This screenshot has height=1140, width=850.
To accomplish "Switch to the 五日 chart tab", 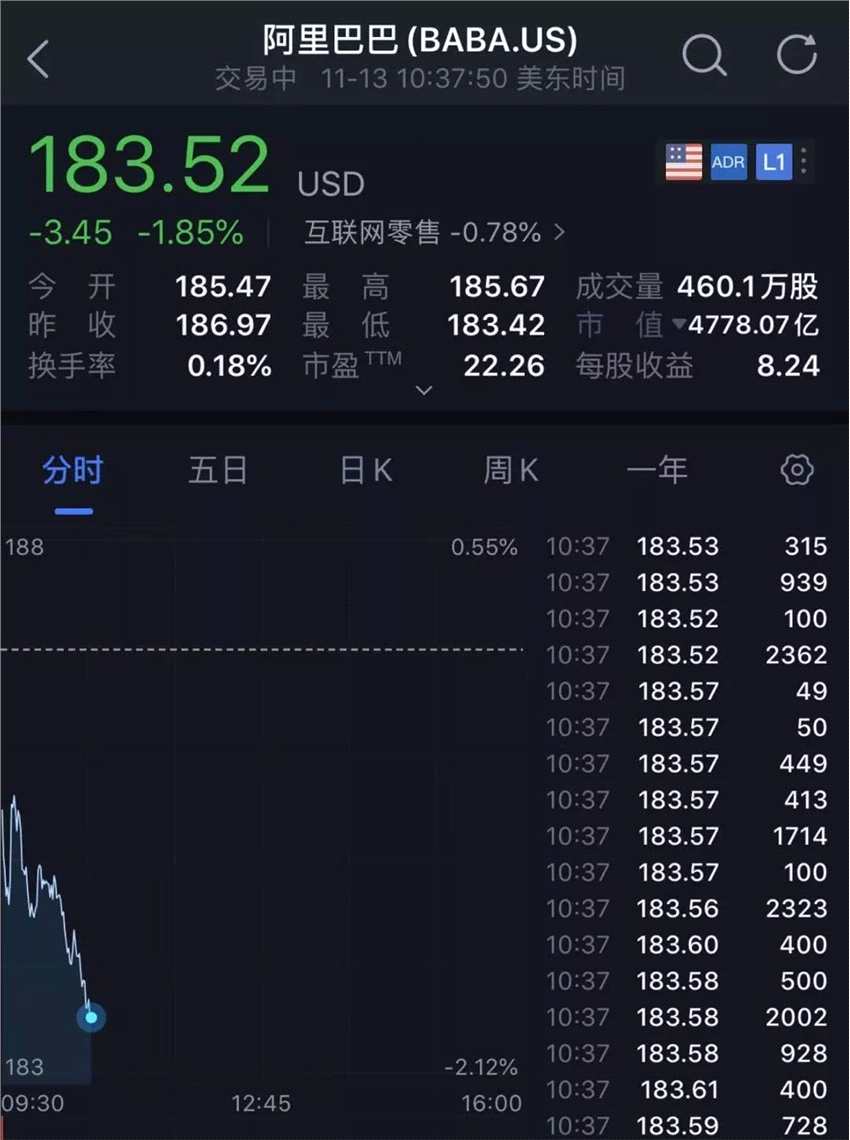I will 217,470.
